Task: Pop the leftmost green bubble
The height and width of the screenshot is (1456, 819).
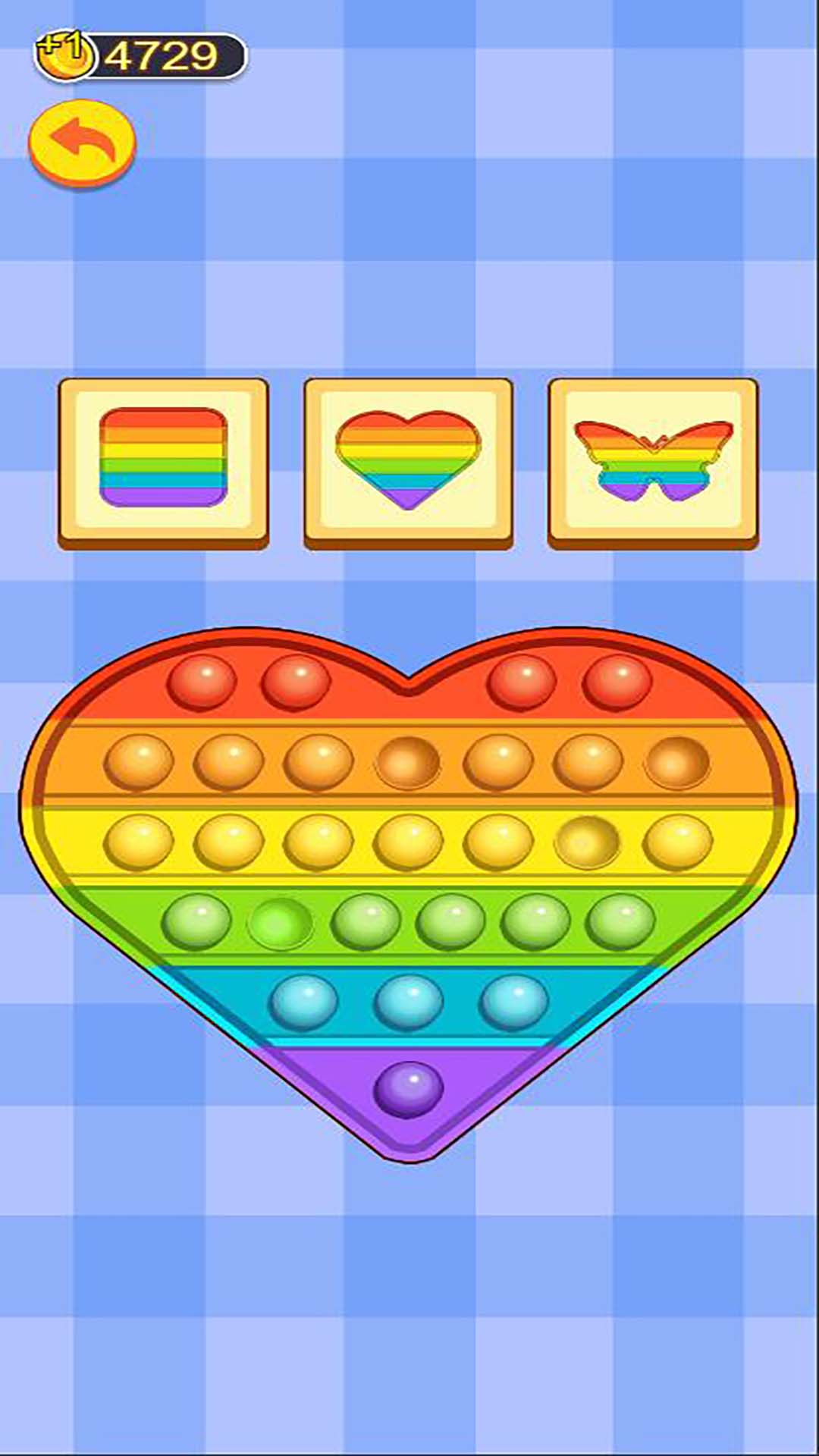Action: click(x=196, y=921)
